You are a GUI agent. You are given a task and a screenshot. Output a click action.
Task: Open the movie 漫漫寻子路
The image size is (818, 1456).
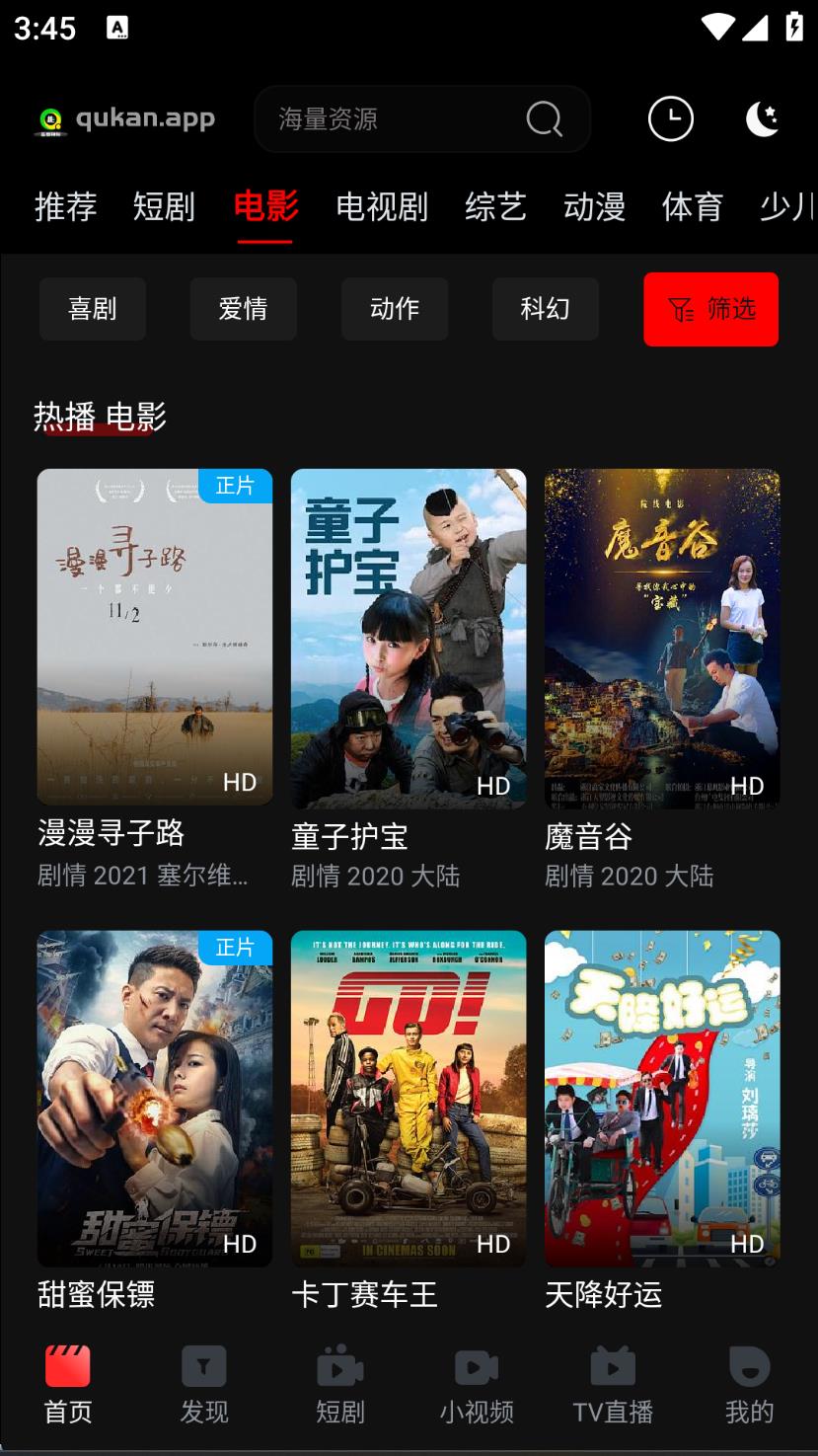click(155, 637)
